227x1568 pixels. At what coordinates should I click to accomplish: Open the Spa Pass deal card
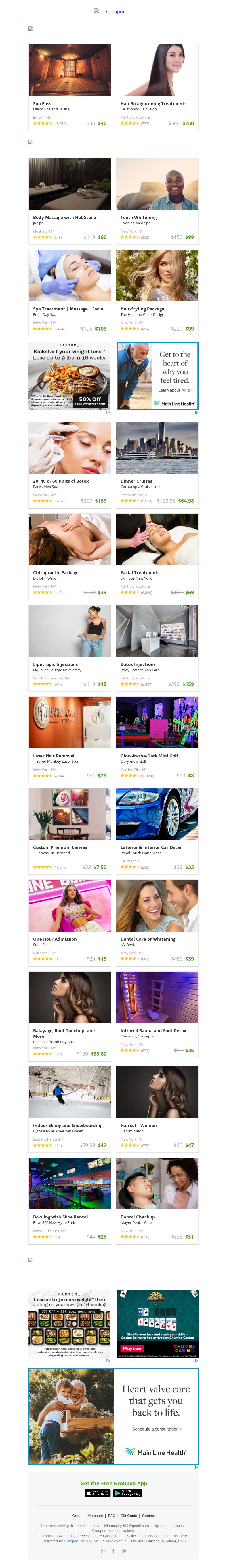click(70, 85)
